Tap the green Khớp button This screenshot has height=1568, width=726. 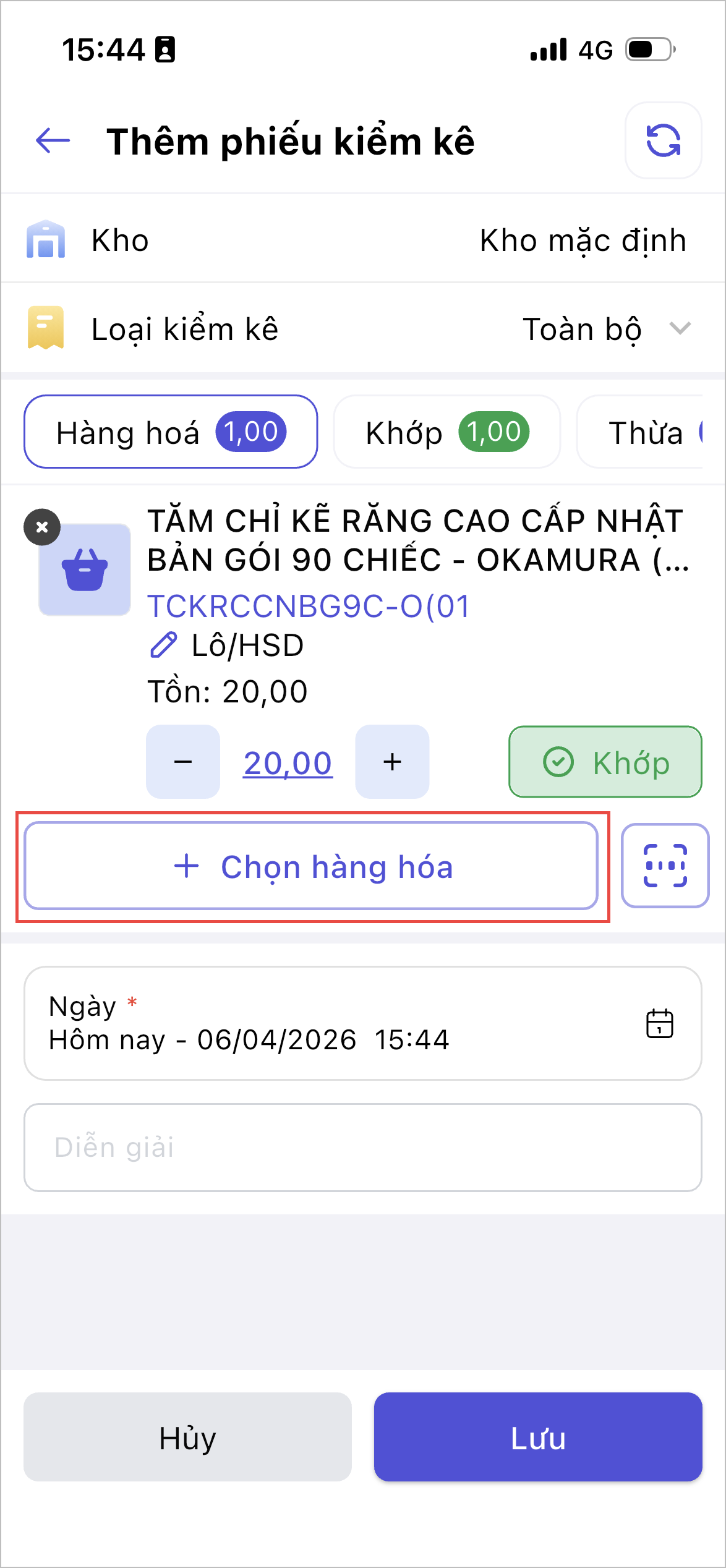click(605, 762)
